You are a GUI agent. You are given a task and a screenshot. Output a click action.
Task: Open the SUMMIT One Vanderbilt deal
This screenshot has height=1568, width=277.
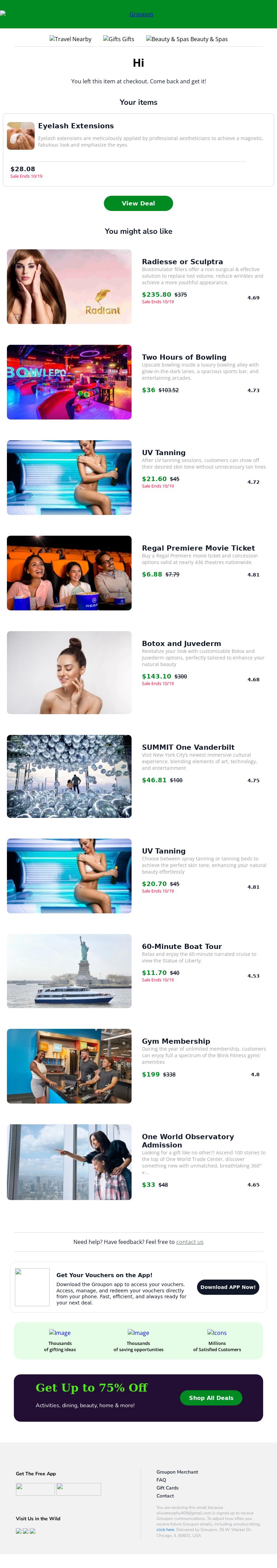[x=188, y=747]
